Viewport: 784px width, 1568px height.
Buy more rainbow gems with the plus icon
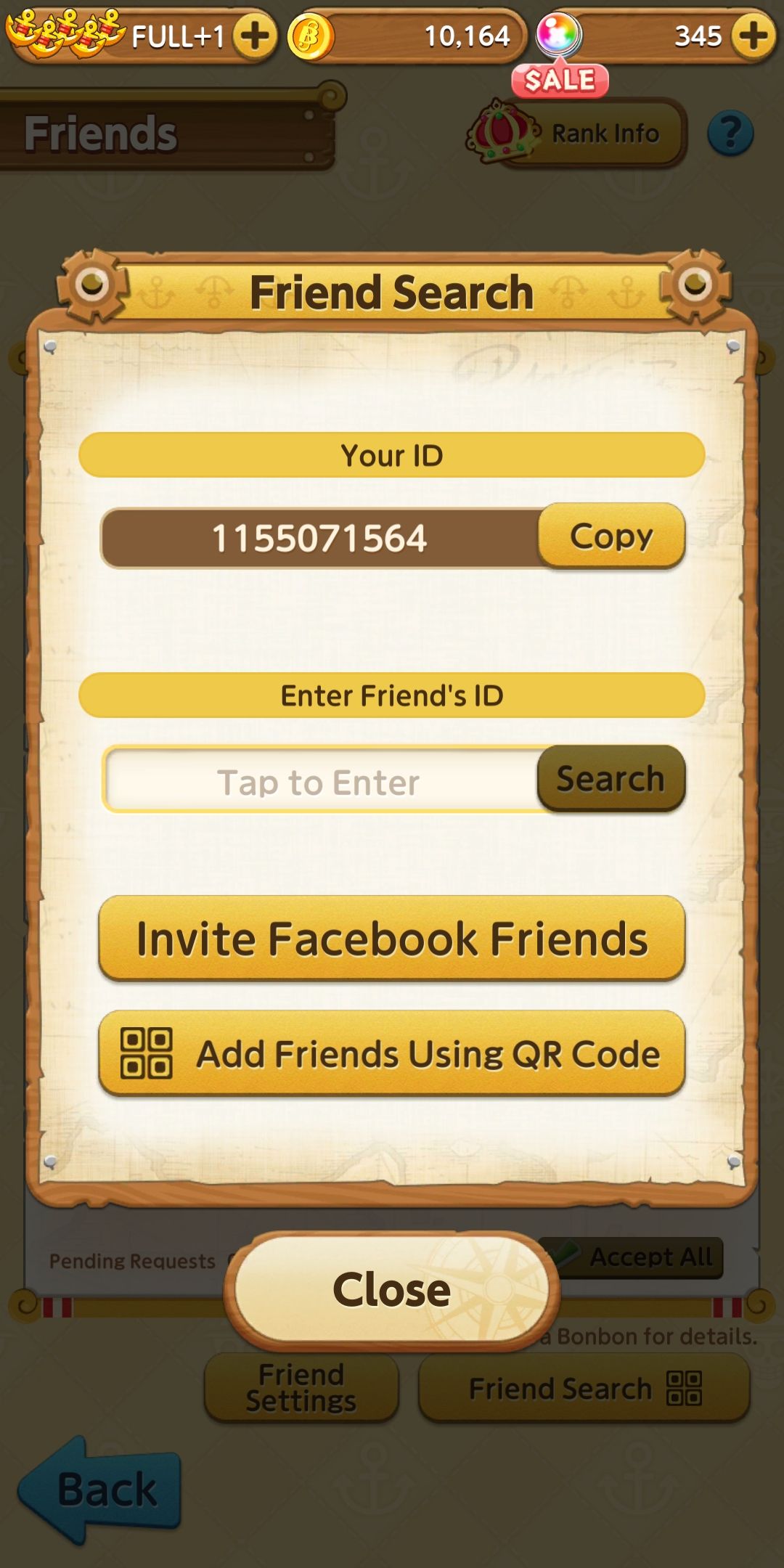tap(754, 36)
